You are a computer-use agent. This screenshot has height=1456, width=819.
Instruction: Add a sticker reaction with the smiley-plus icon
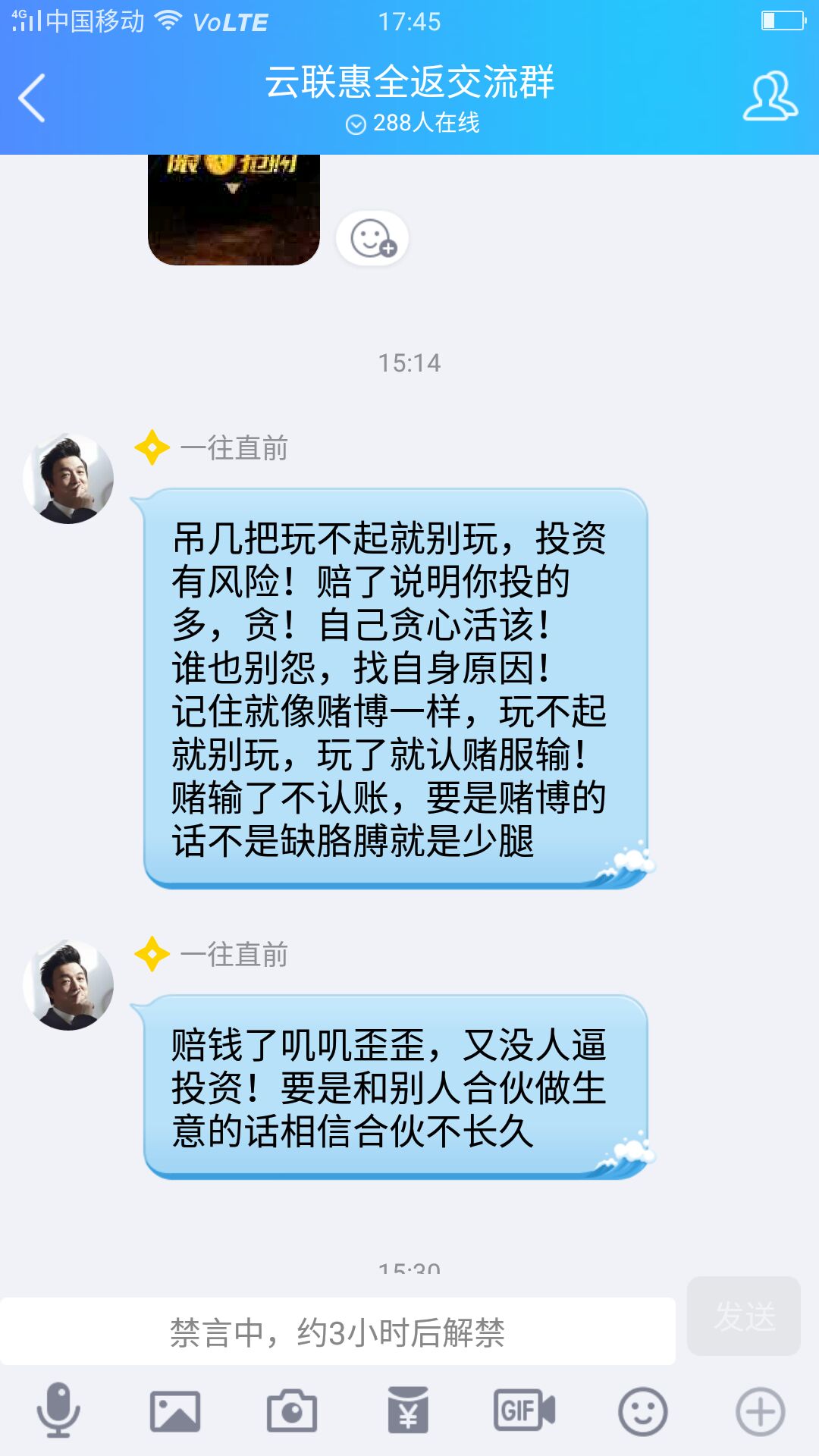pyautogui.click(x=372, y=237)
